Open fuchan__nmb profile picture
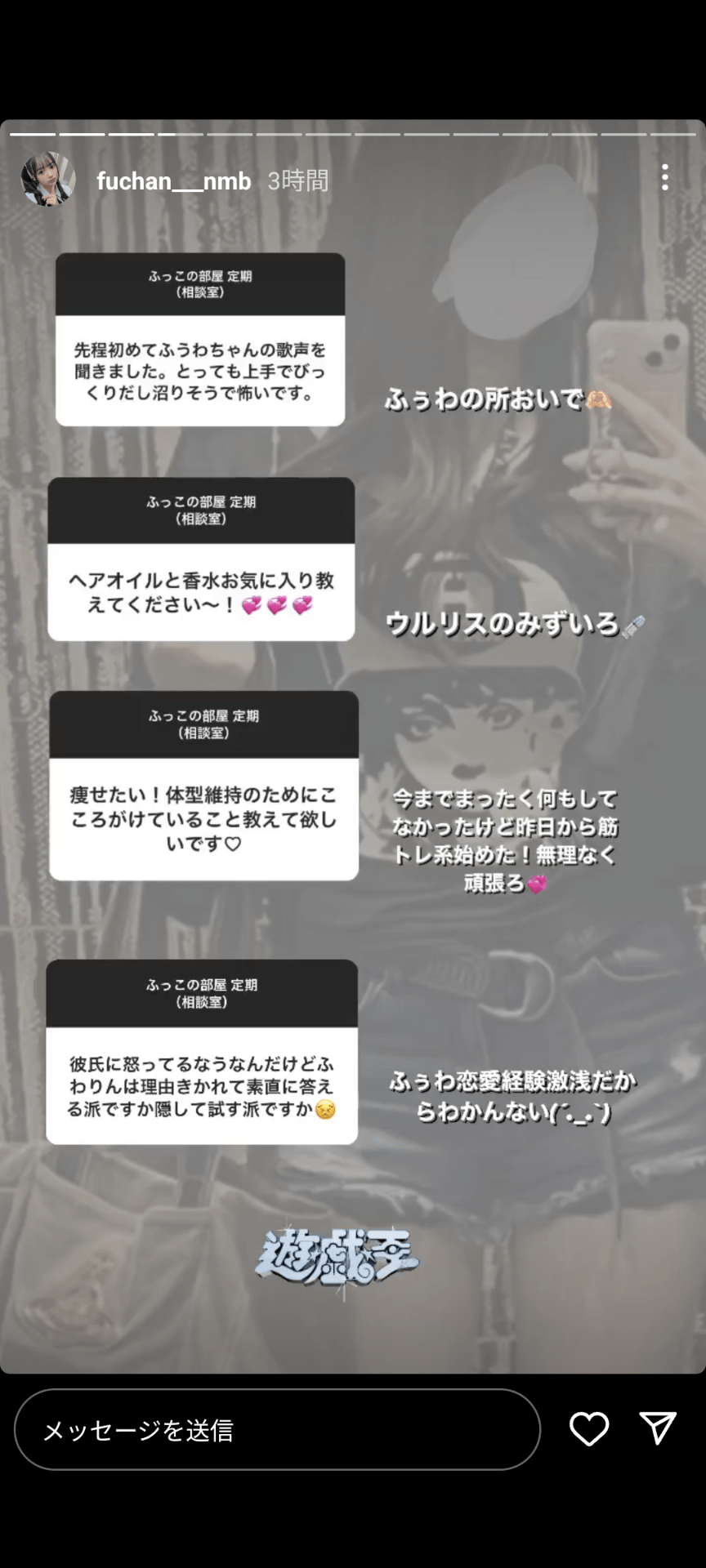Screen dimensions: 706x1568 [x=48, y=179]
